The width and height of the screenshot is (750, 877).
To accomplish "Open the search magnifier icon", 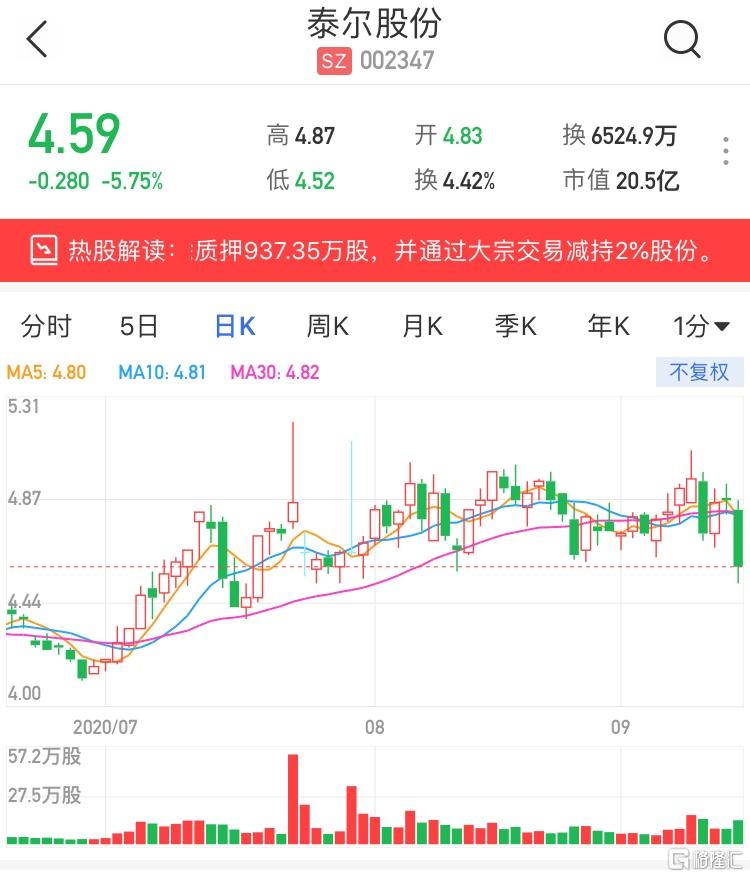I will pos(682,40).
